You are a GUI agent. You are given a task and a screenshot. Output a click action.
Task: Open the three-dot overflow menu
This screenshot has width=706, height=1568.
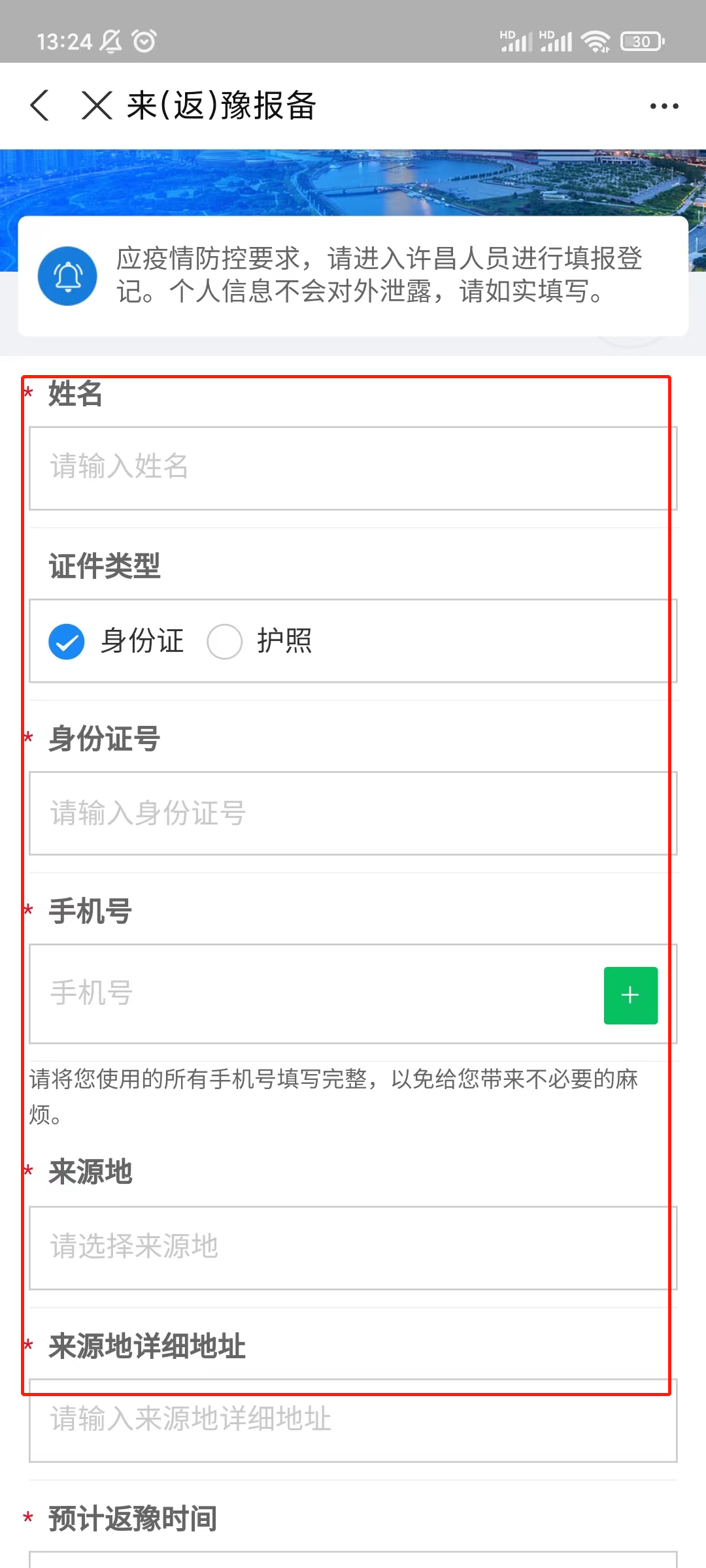[x=664, y=106]
